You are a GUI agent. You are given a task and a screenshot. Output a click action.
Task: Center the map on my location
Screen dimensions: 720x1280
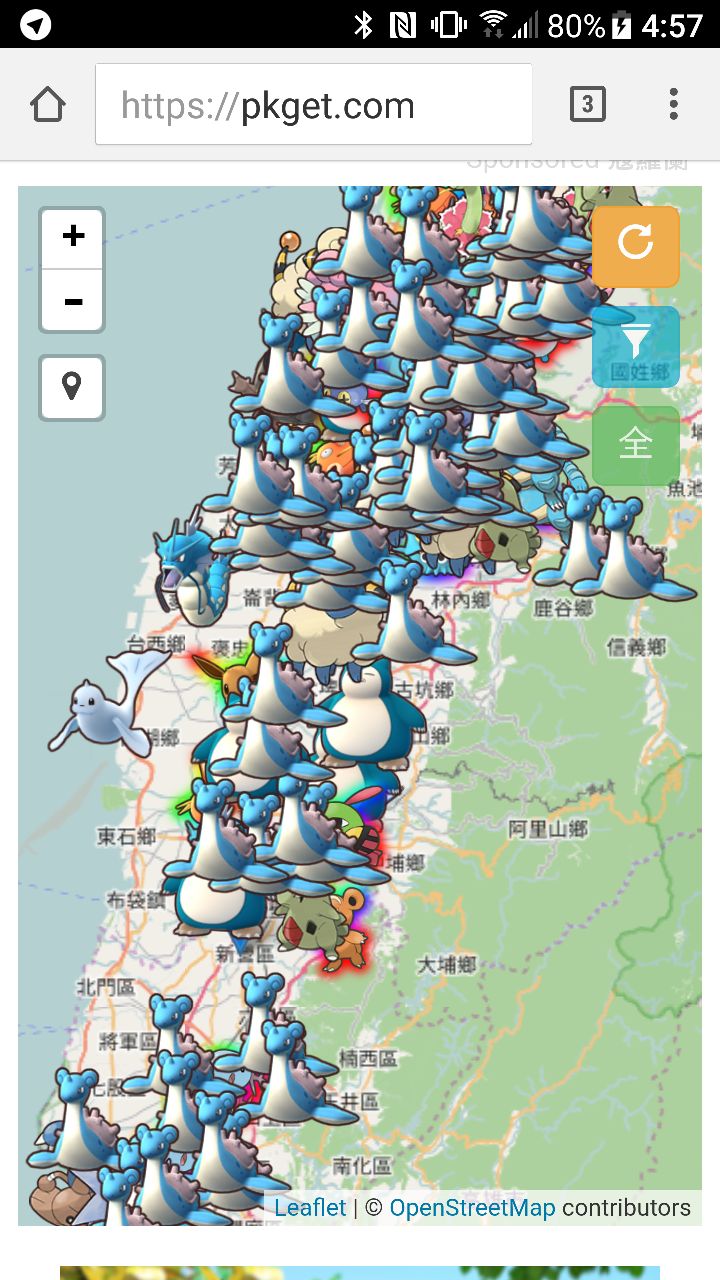[72, 387]
